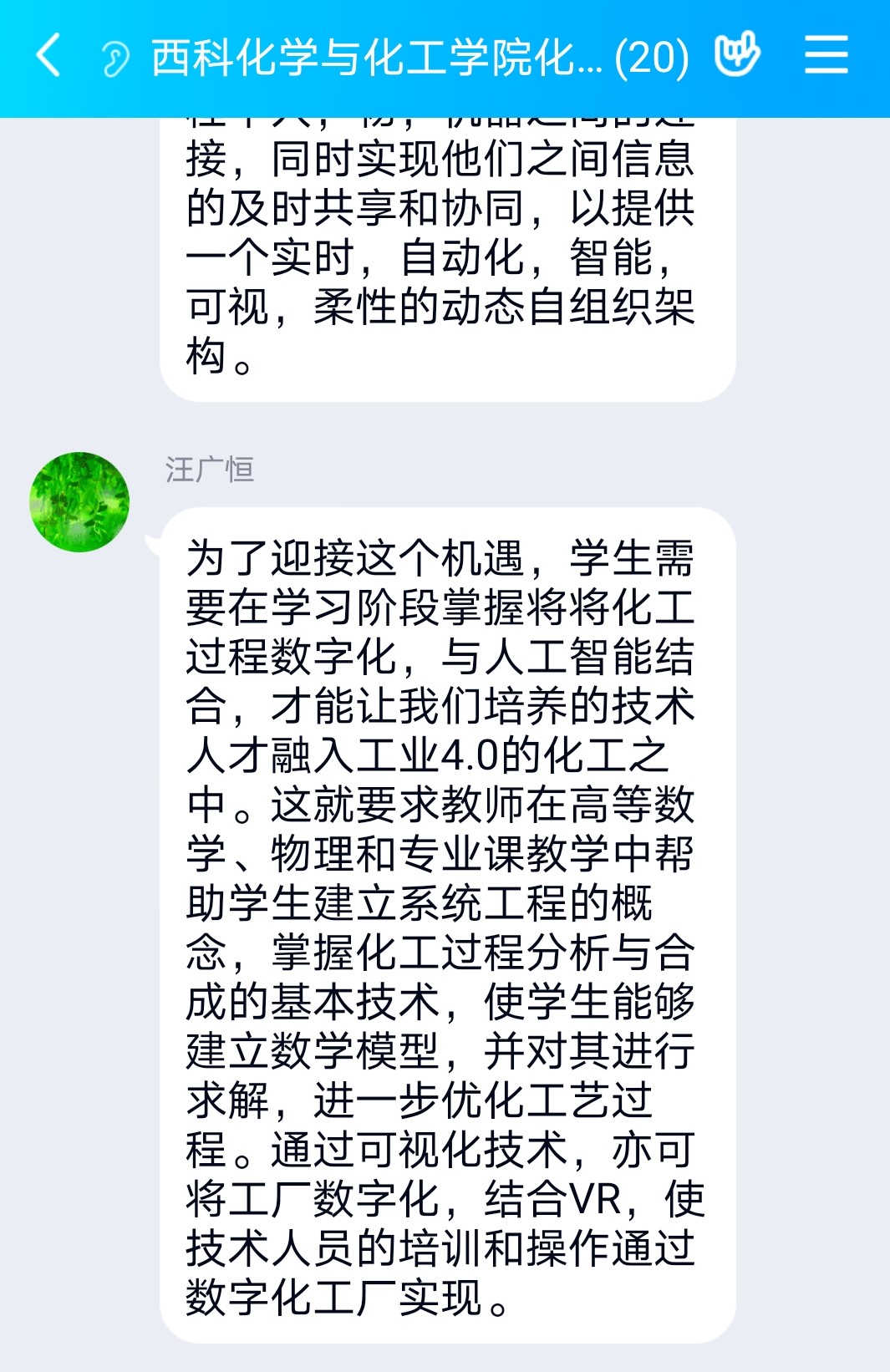The height and width of the screenshot is (1372, 890).
Task: Open the hand gesture icon in header
Action: click(737, 55)
